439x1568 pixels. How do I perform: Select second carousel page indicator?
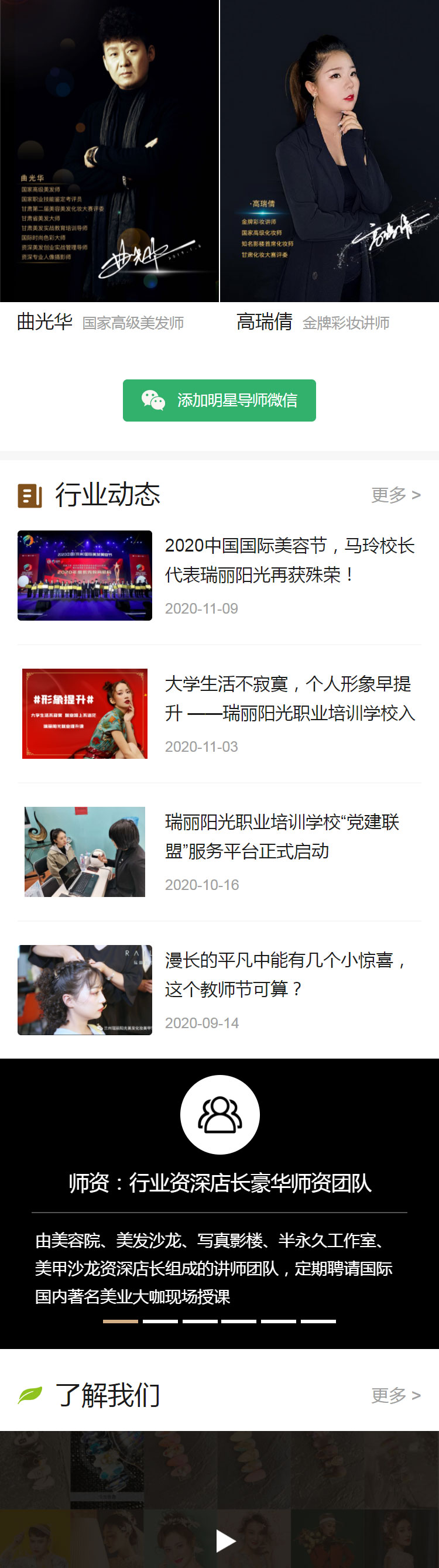[160, 1321]
